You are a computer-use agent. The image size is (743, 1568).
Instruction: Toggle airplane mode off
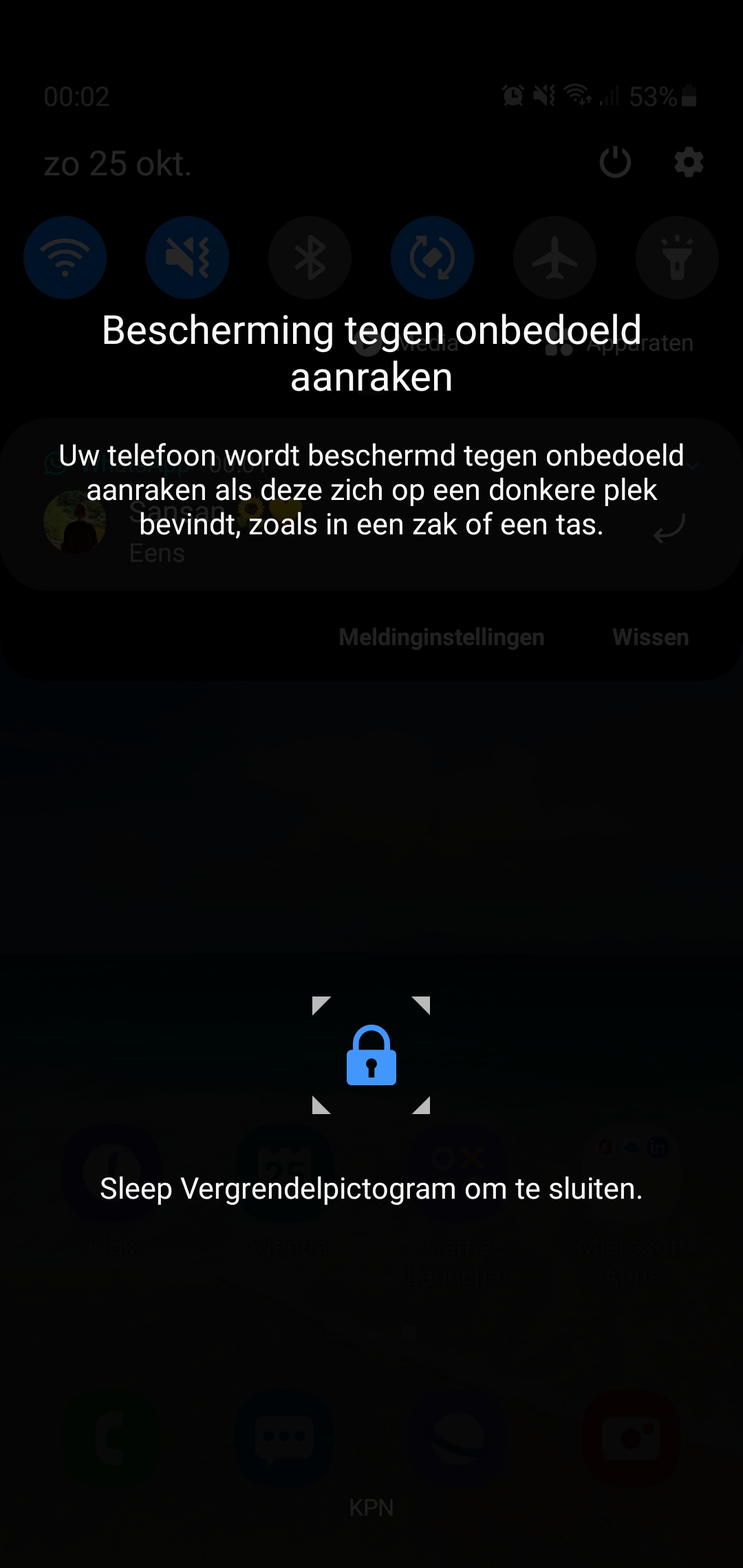[x=554, y=257]
